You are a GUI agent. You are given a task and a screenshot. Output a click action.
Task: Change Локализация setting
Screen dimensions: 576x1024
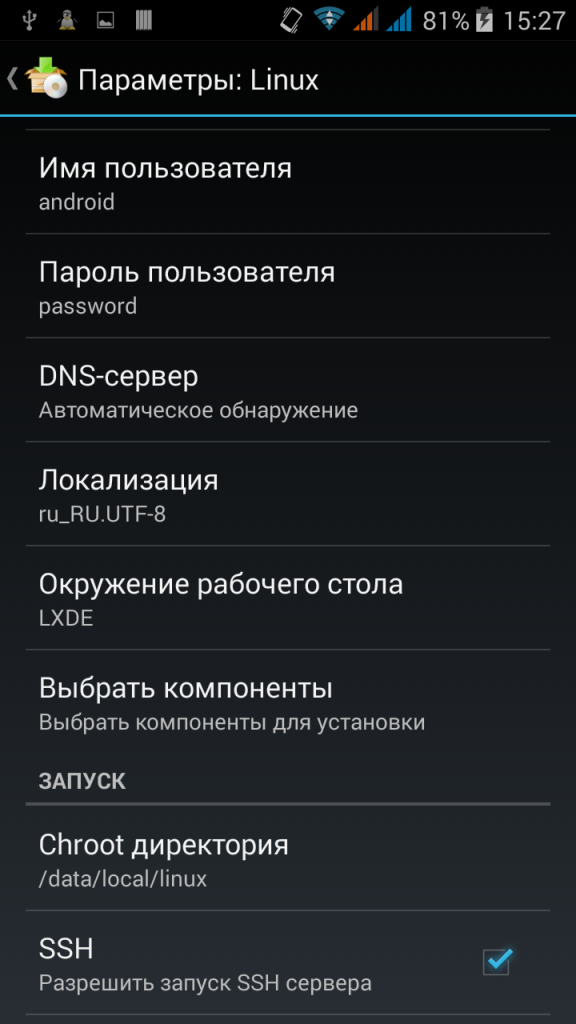(288, 494)
